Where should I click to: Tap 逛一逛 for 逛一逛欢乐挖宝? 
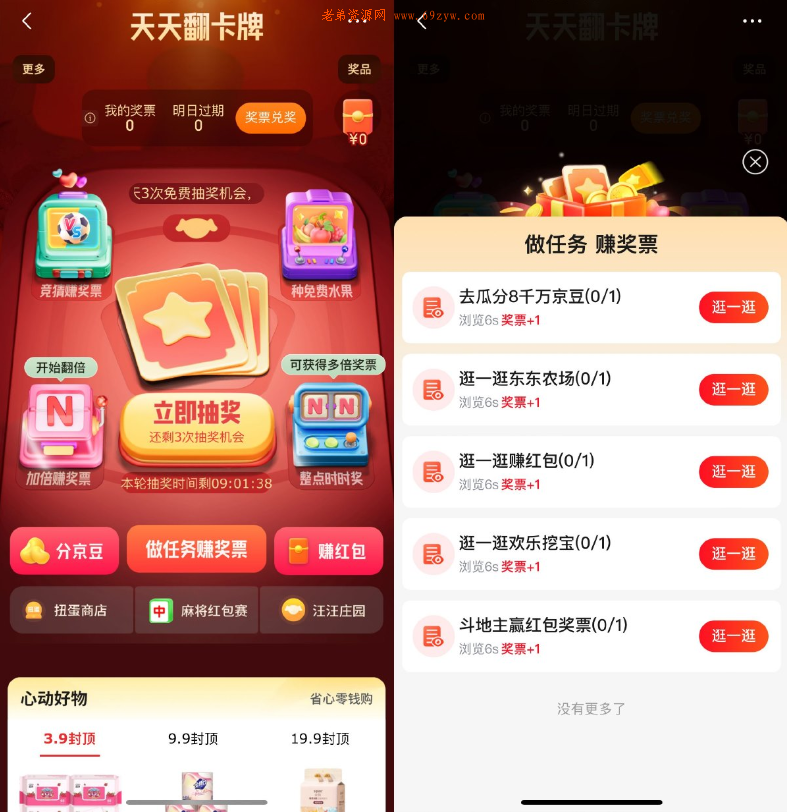(733, 553)
